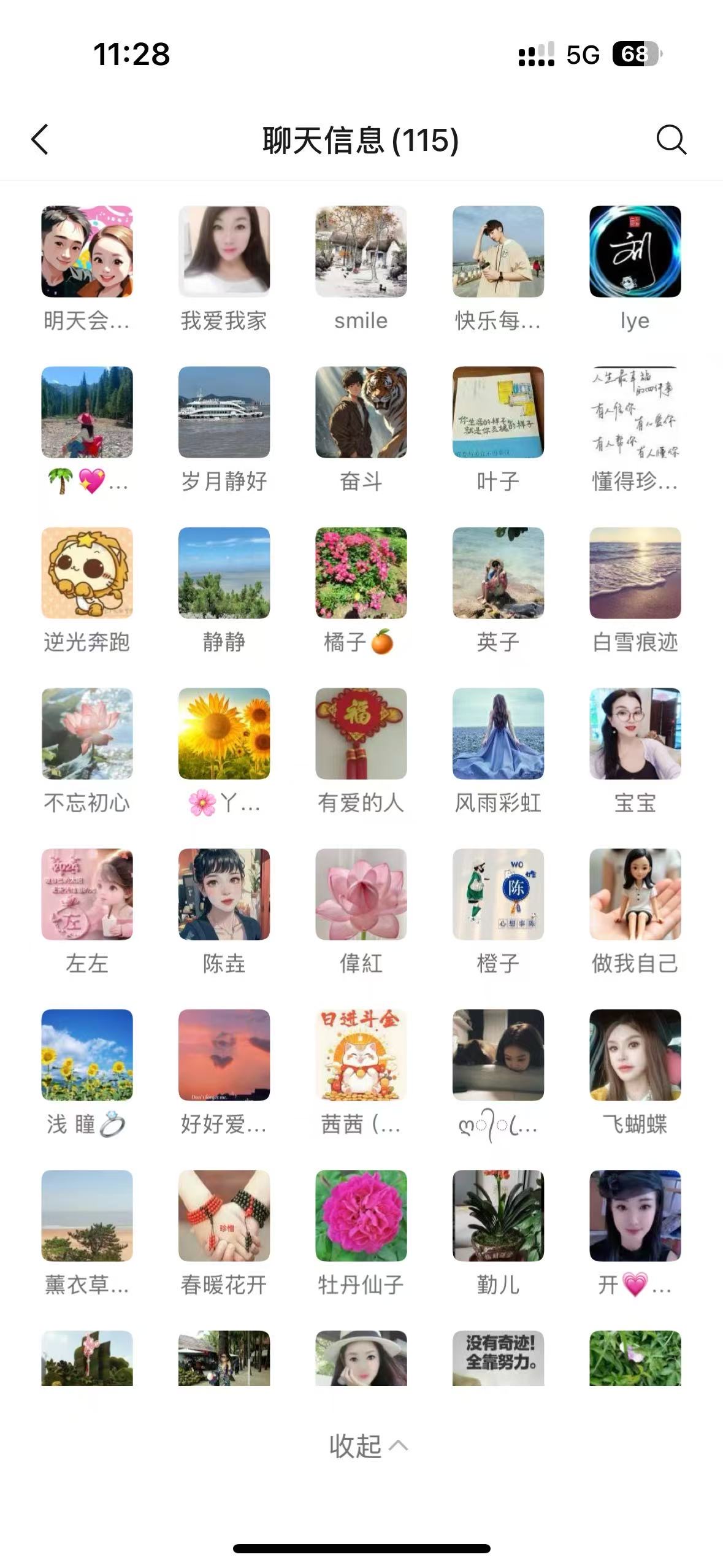Open lye's member profile
723x1568 pixels.
pyautogui.click(x=635, y=252)
